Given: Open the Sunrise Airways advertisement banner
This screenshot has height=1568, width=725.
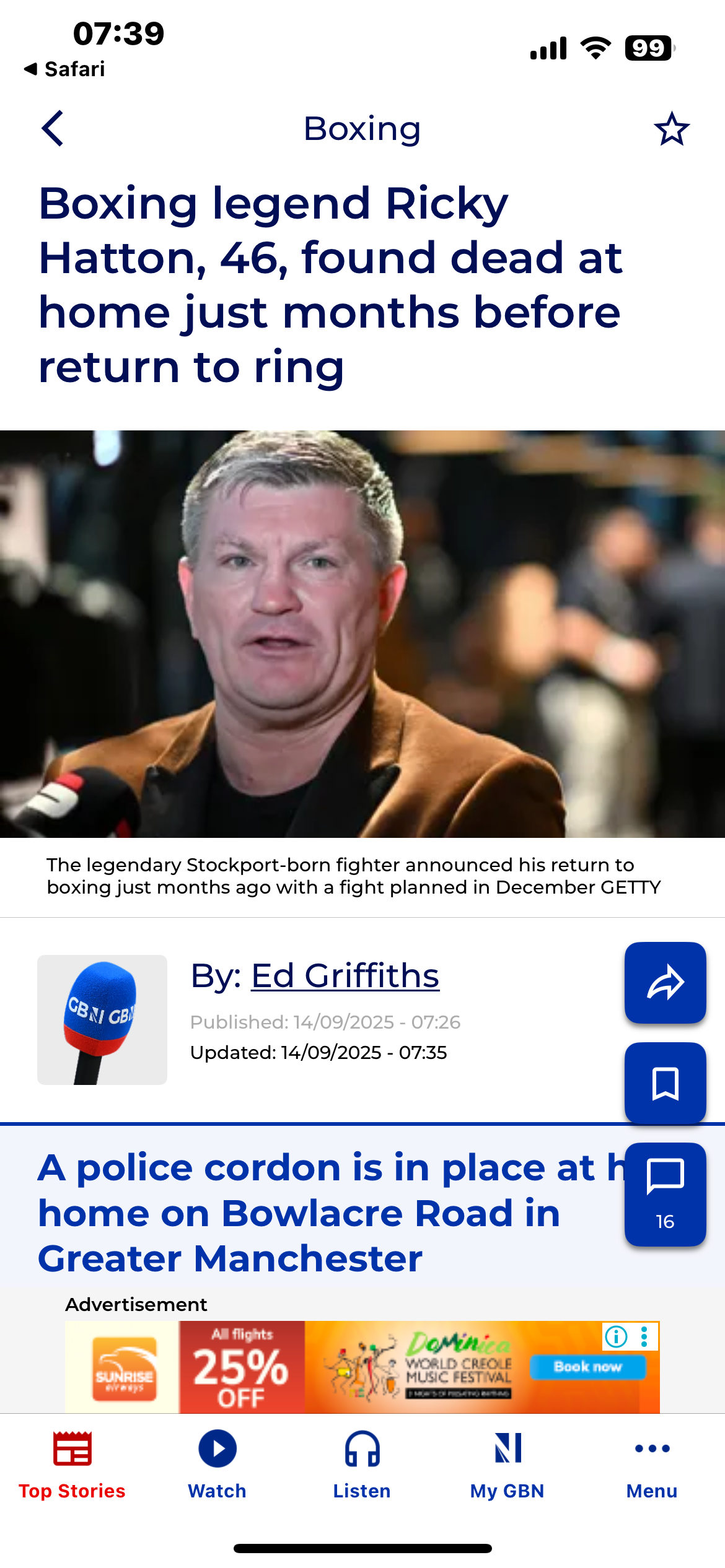Looking at the screenshot, I should point(362,1367).
